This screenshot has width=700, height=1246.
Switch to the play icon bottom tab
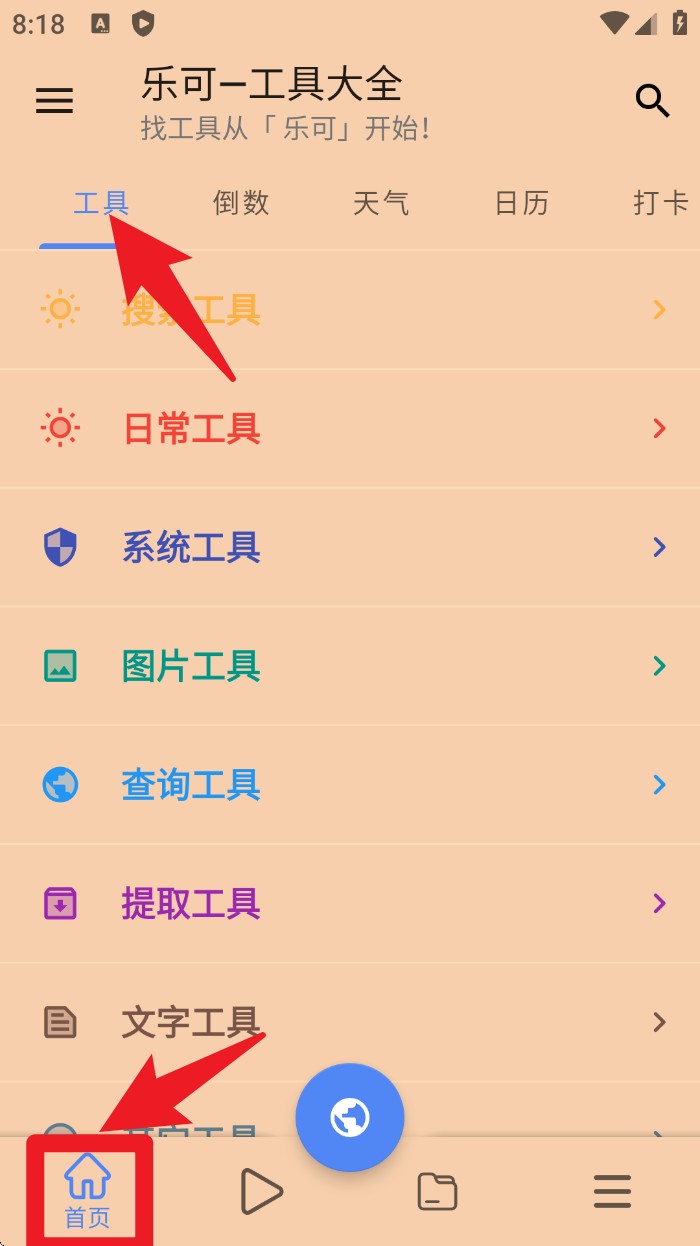click(262, 1192)
